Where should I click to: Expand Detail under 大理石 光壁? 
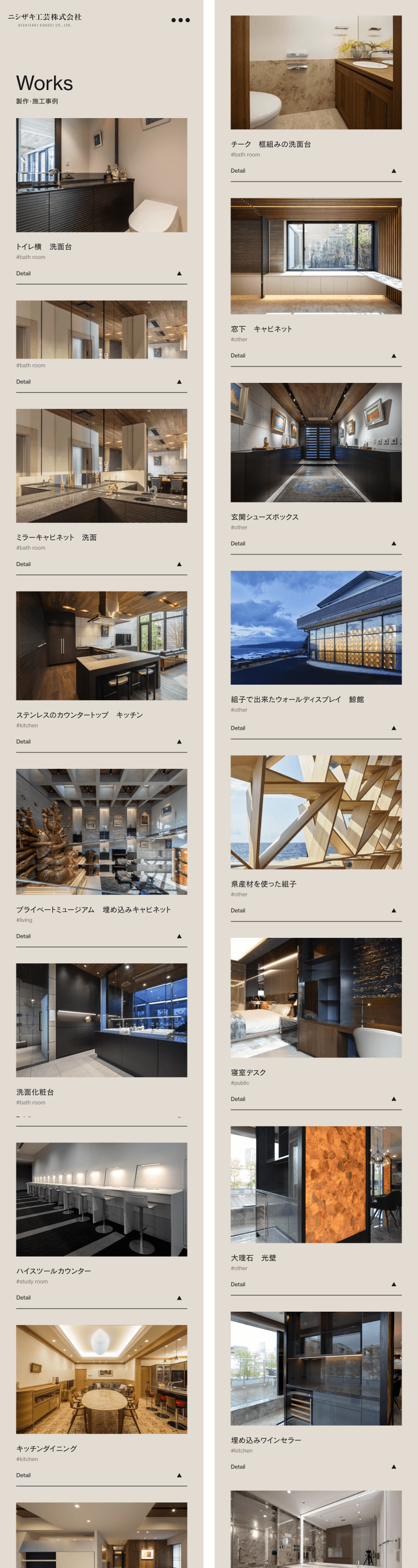click(x=316, y=1284)
